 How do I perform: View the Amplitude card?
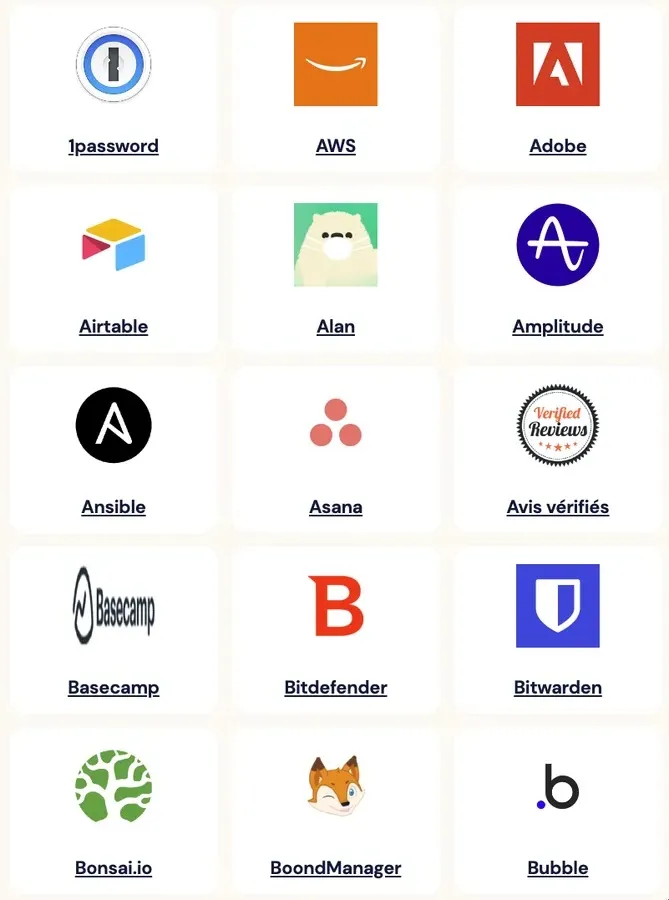558,327
